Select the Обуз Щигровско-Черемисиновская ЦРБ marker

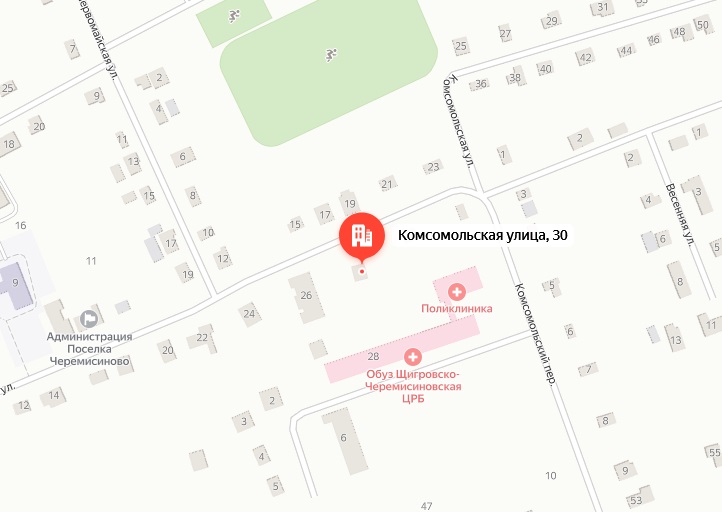pos(411,356)
